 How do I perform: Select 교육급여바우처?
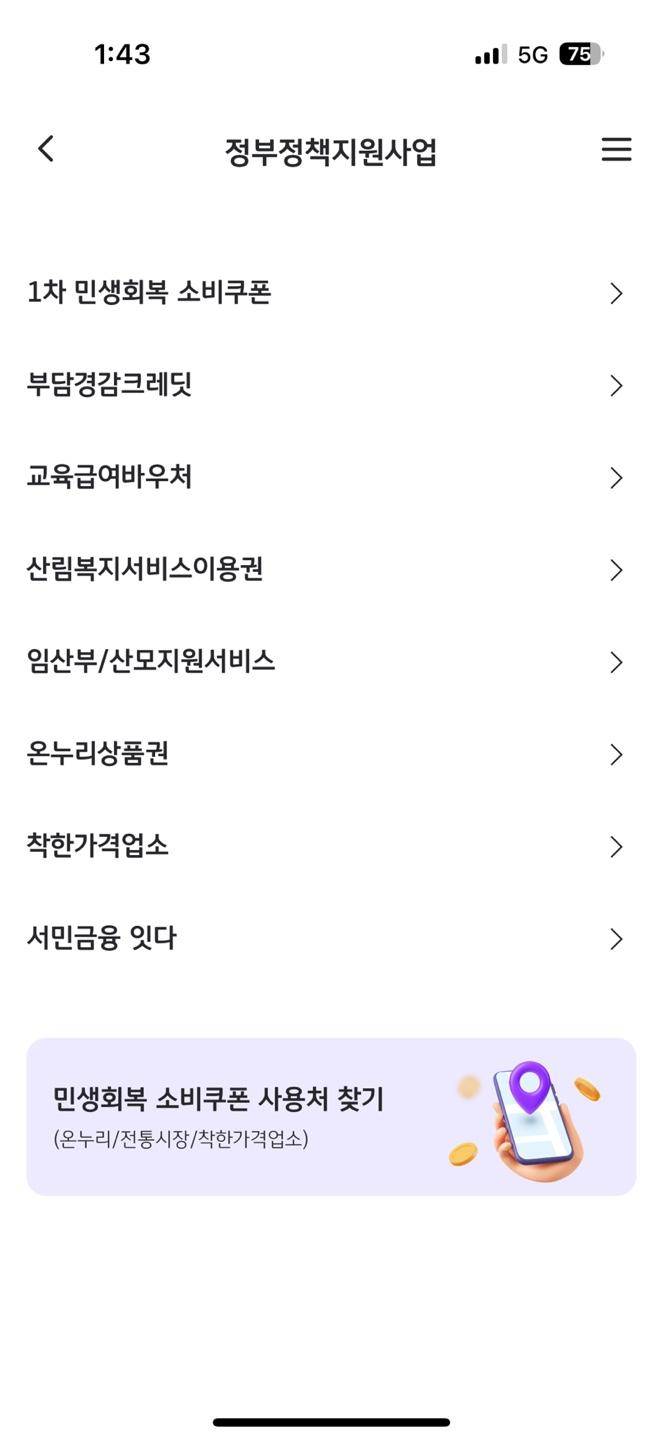pos(331,477)
